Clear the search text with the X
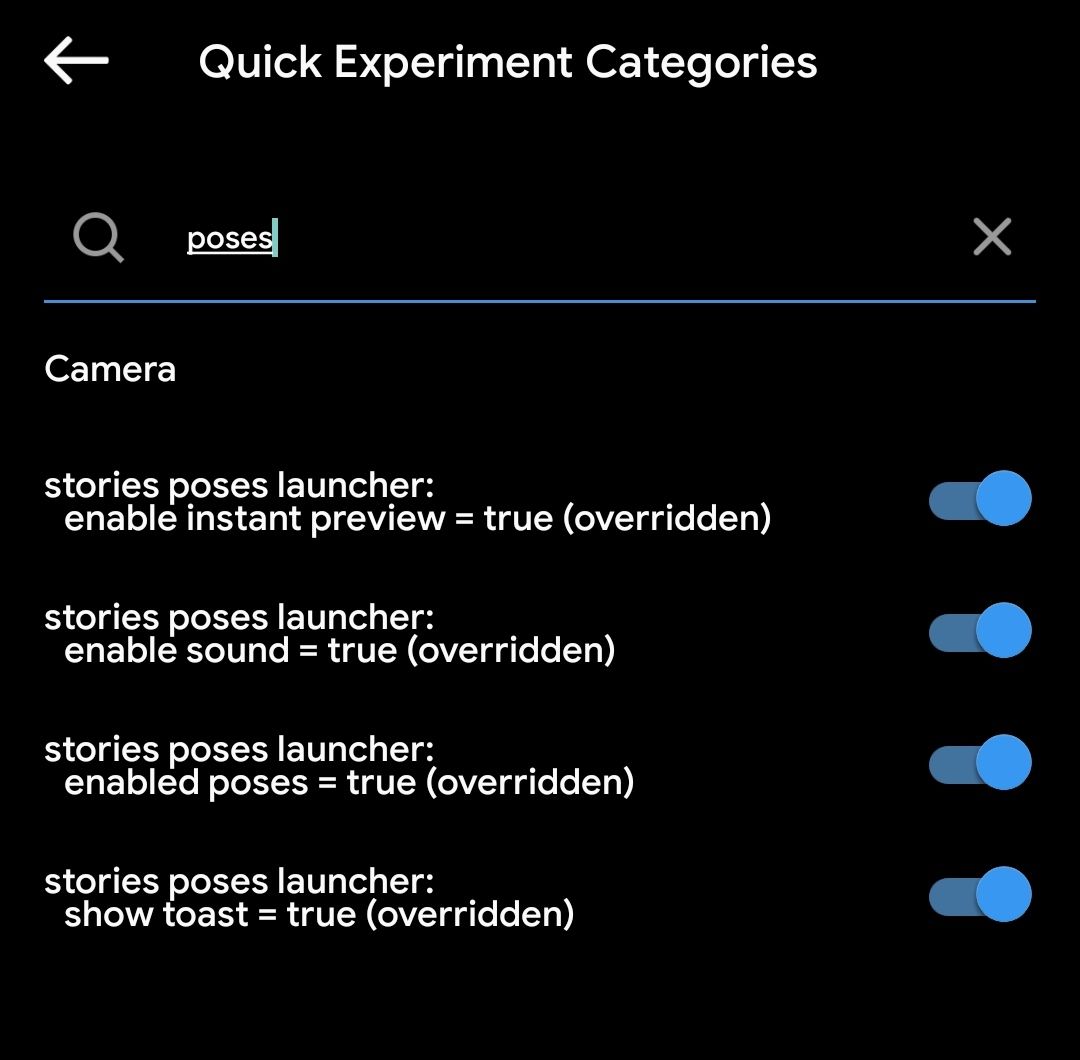1080x1060 pixels. click(992, 237)
